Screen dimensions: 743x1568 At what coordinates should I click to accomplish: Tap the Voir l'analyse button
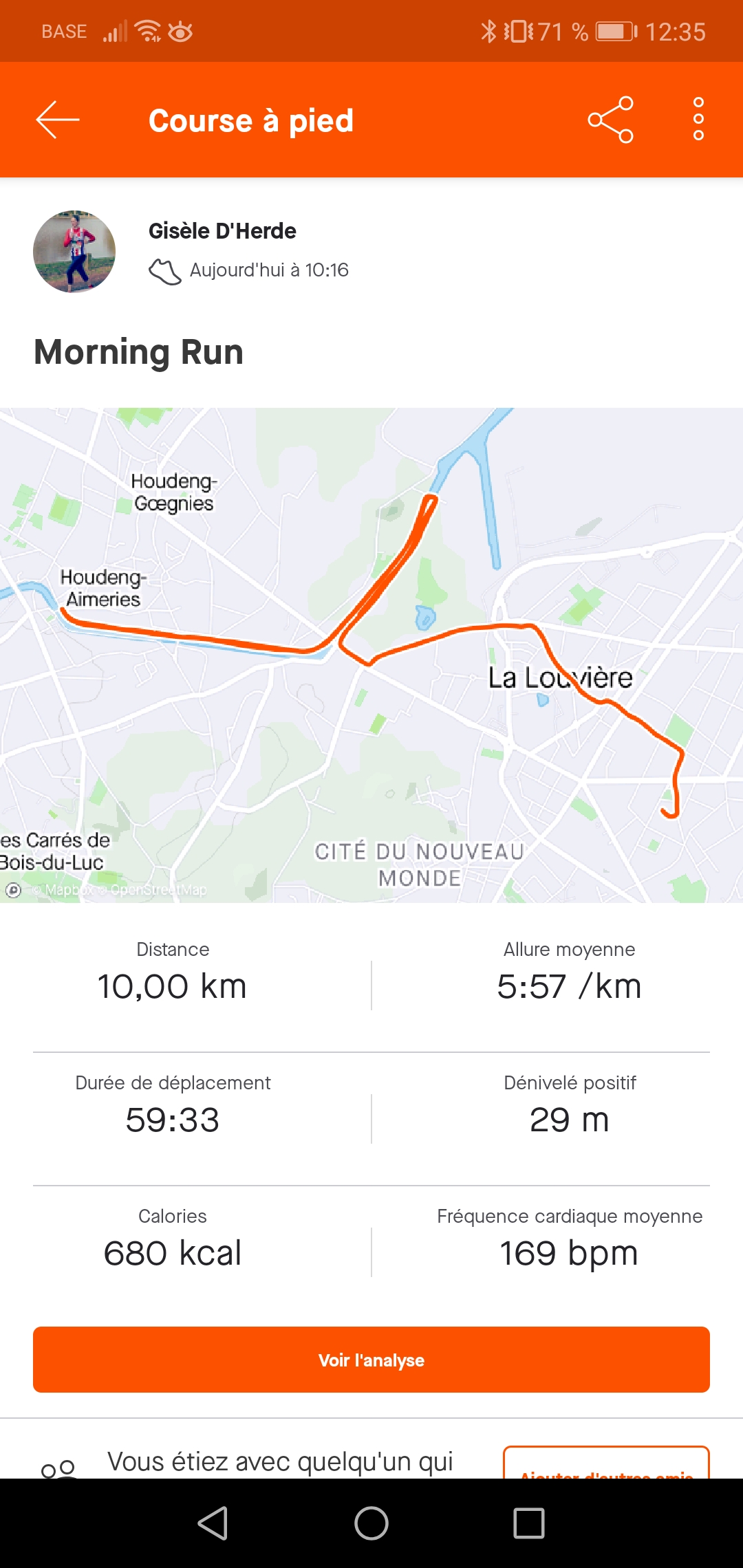click(x=371, y=1360)
